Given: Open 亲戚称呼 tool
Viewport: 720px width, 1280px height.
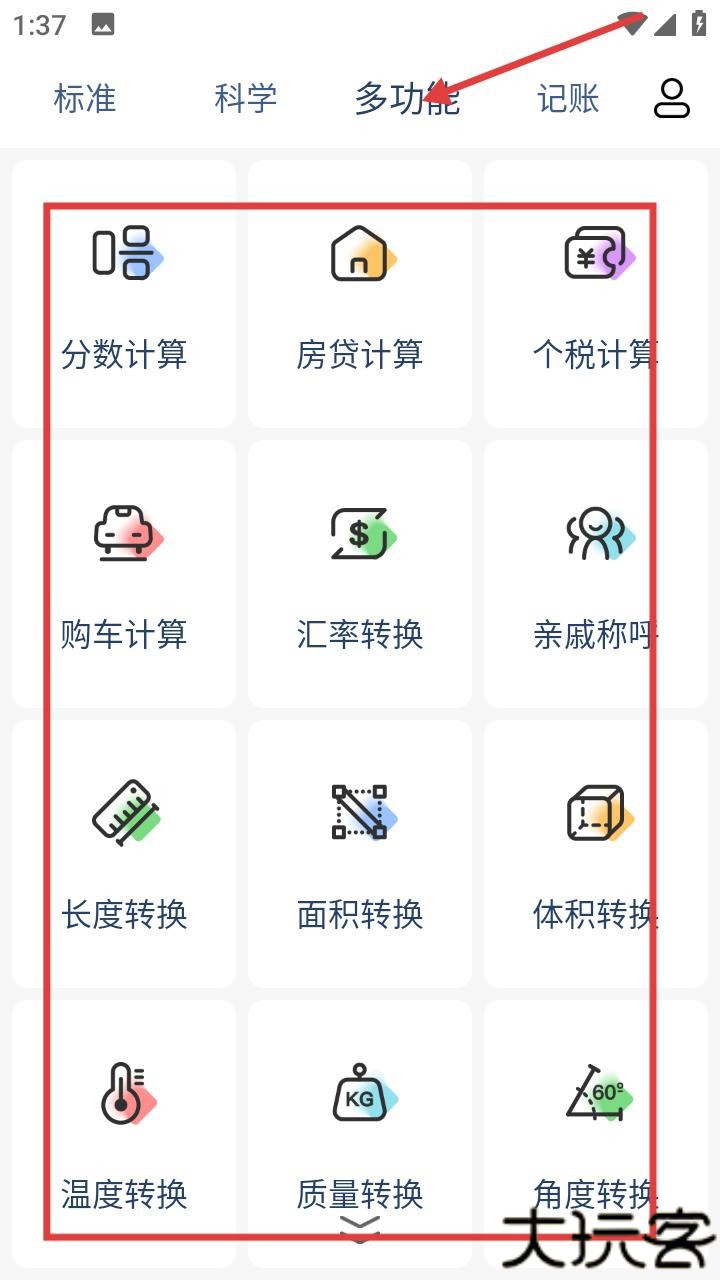Looking at the screenshot, I should pyautogui.click(x=596, y=574).
